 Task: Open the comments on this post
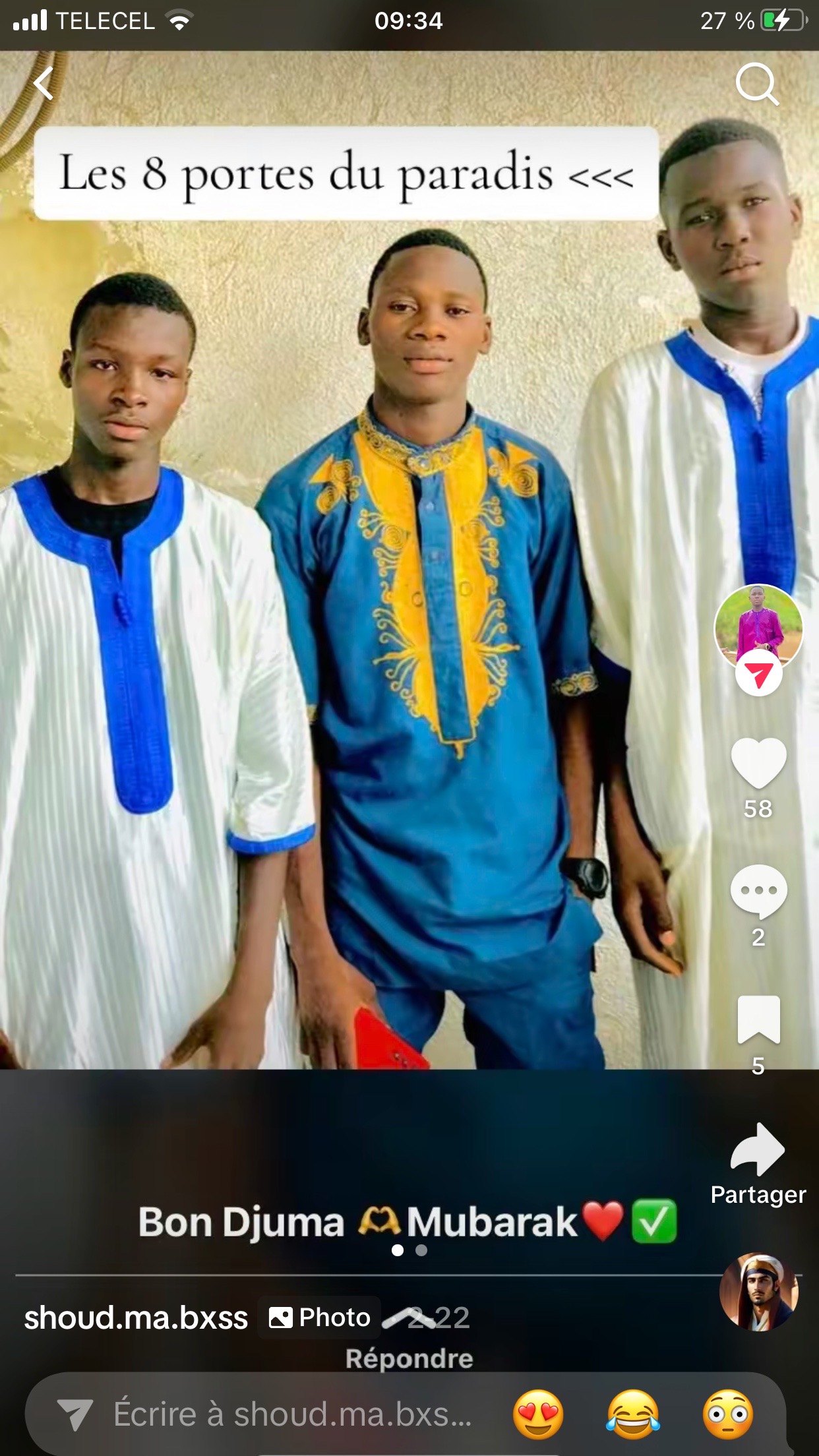pyautogui.click(x=758, y=892)
